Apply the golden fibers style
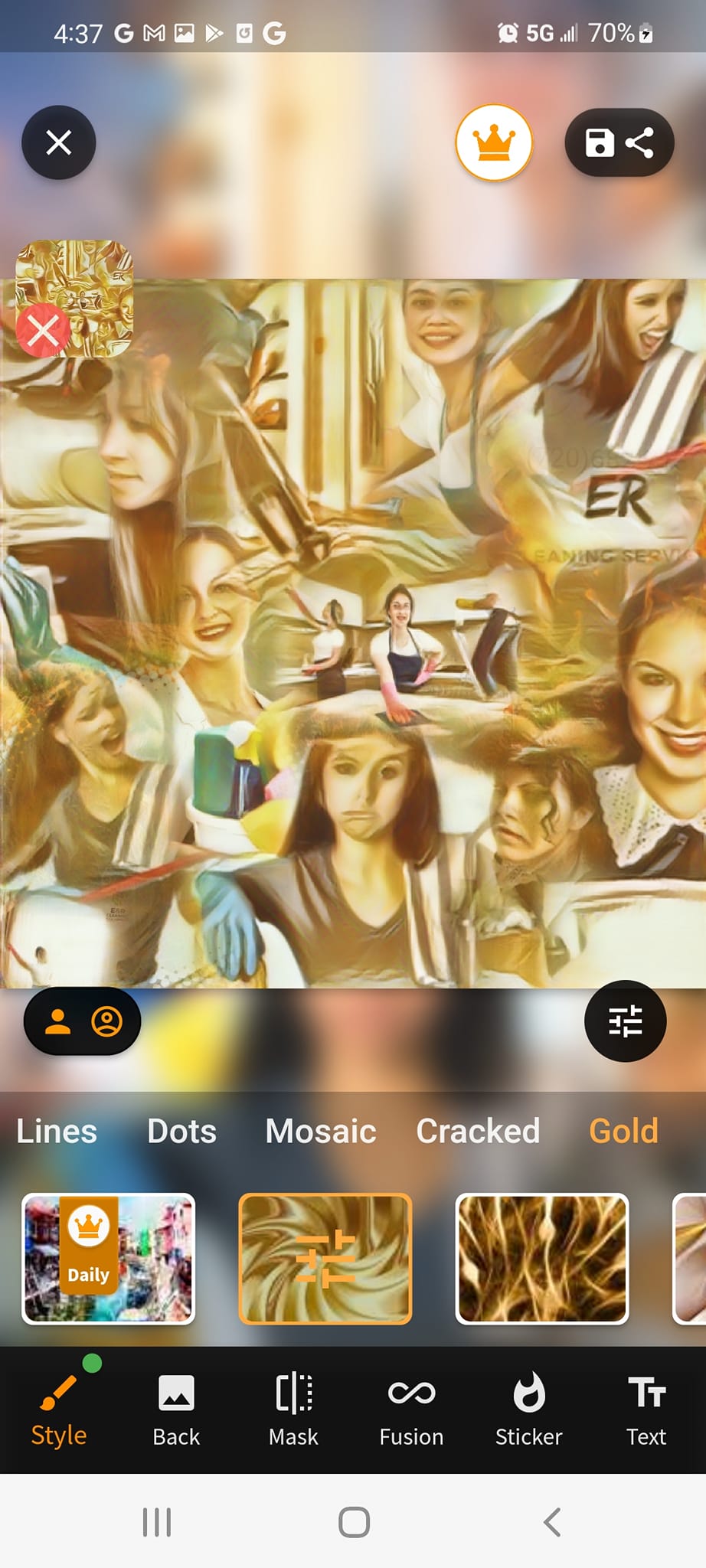 [x=542, y=1259]
